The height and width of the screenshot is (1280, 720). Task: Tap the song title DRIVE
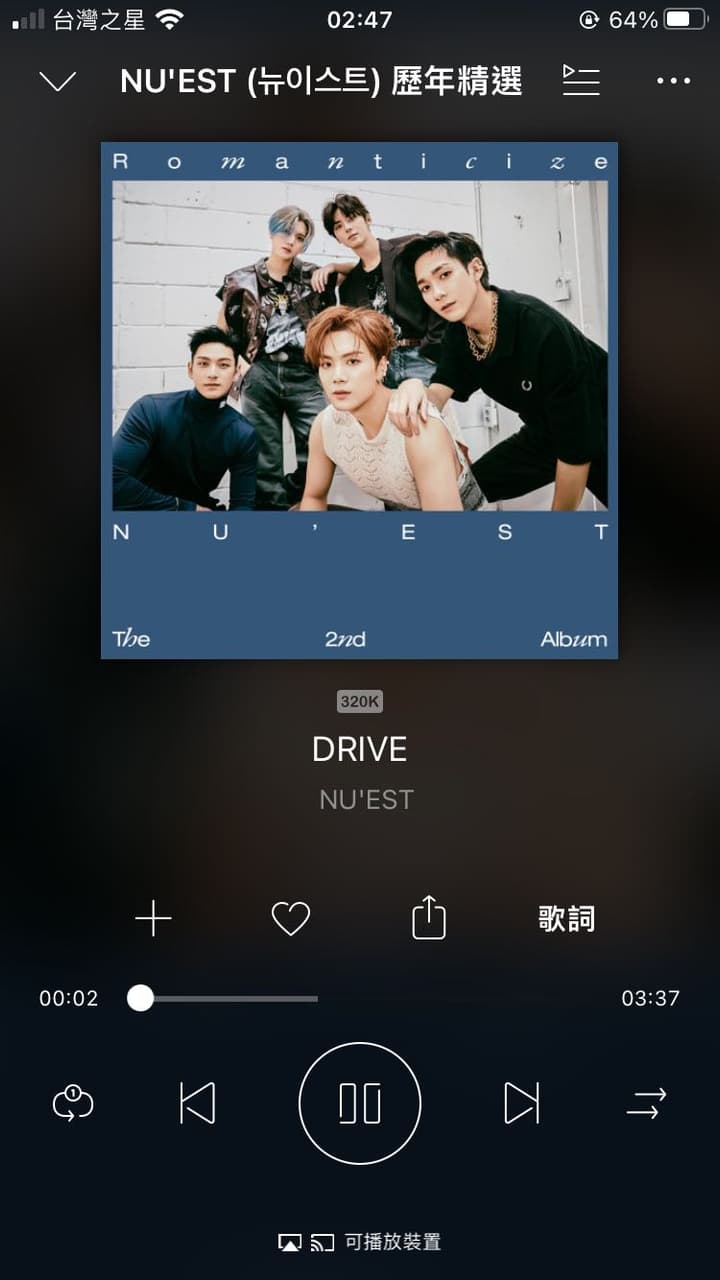tap(360, 749)
